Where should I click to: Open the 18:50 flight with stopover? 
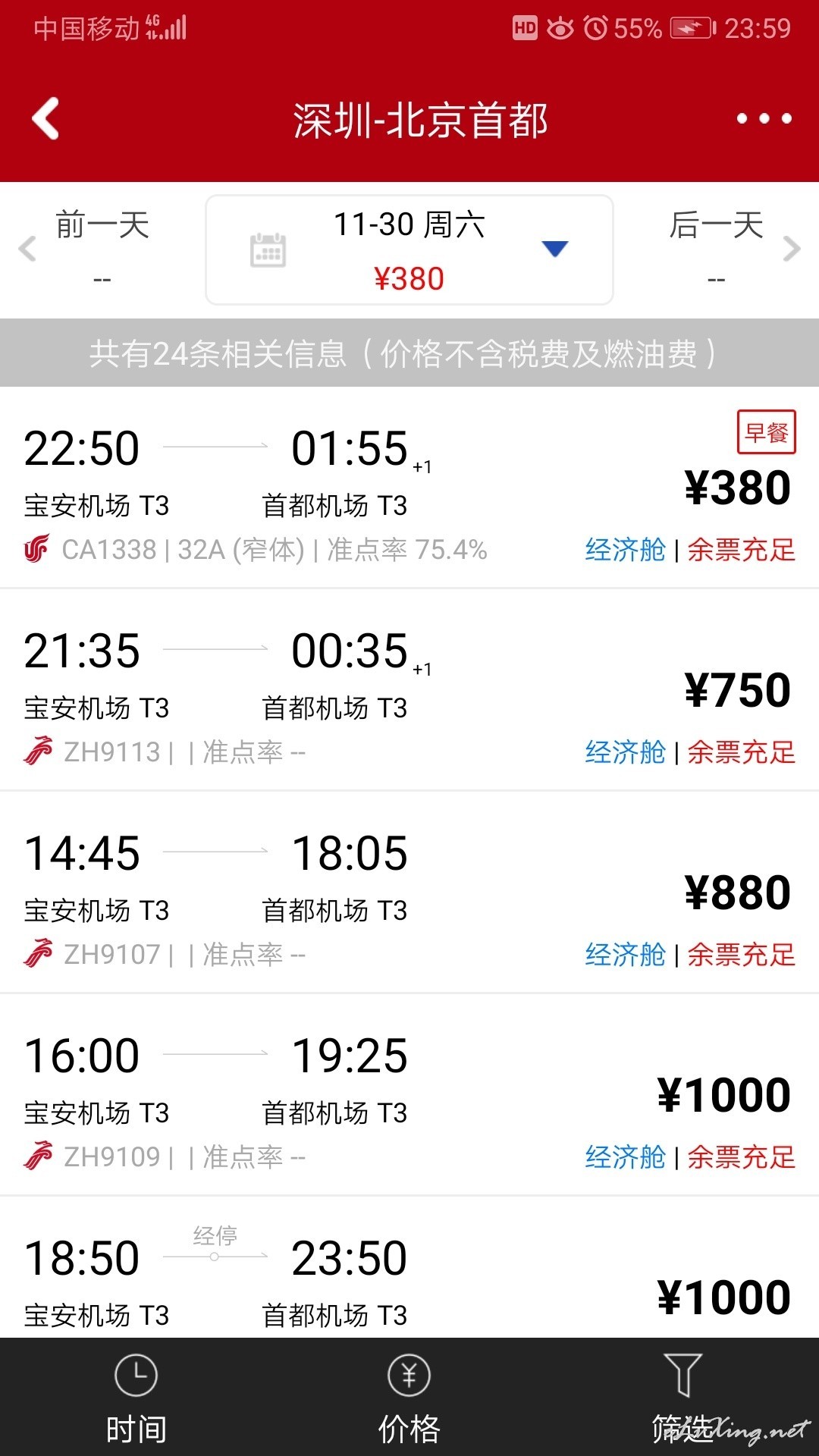tap(409, 1268)
